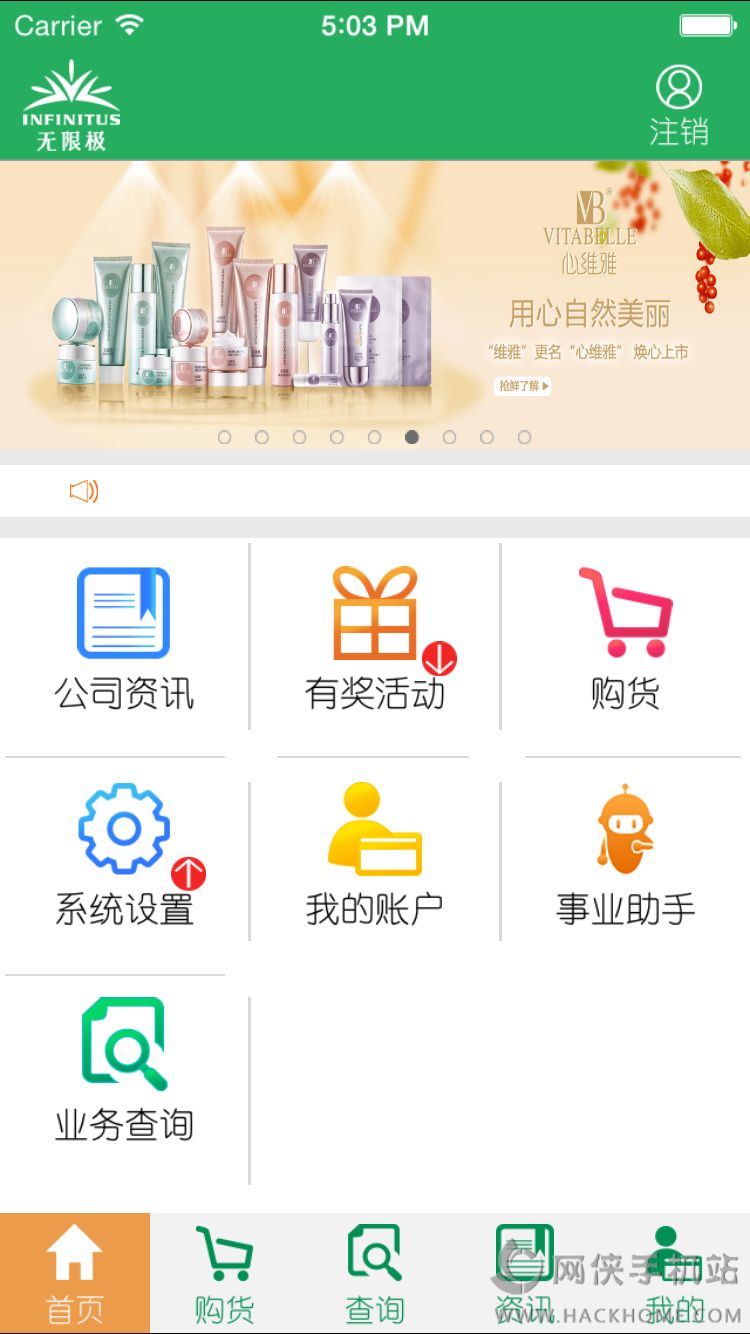Open 我的账户 my account
This screenshot has width=750, height=1334.
pyautogui.click(x=374, y=855)
